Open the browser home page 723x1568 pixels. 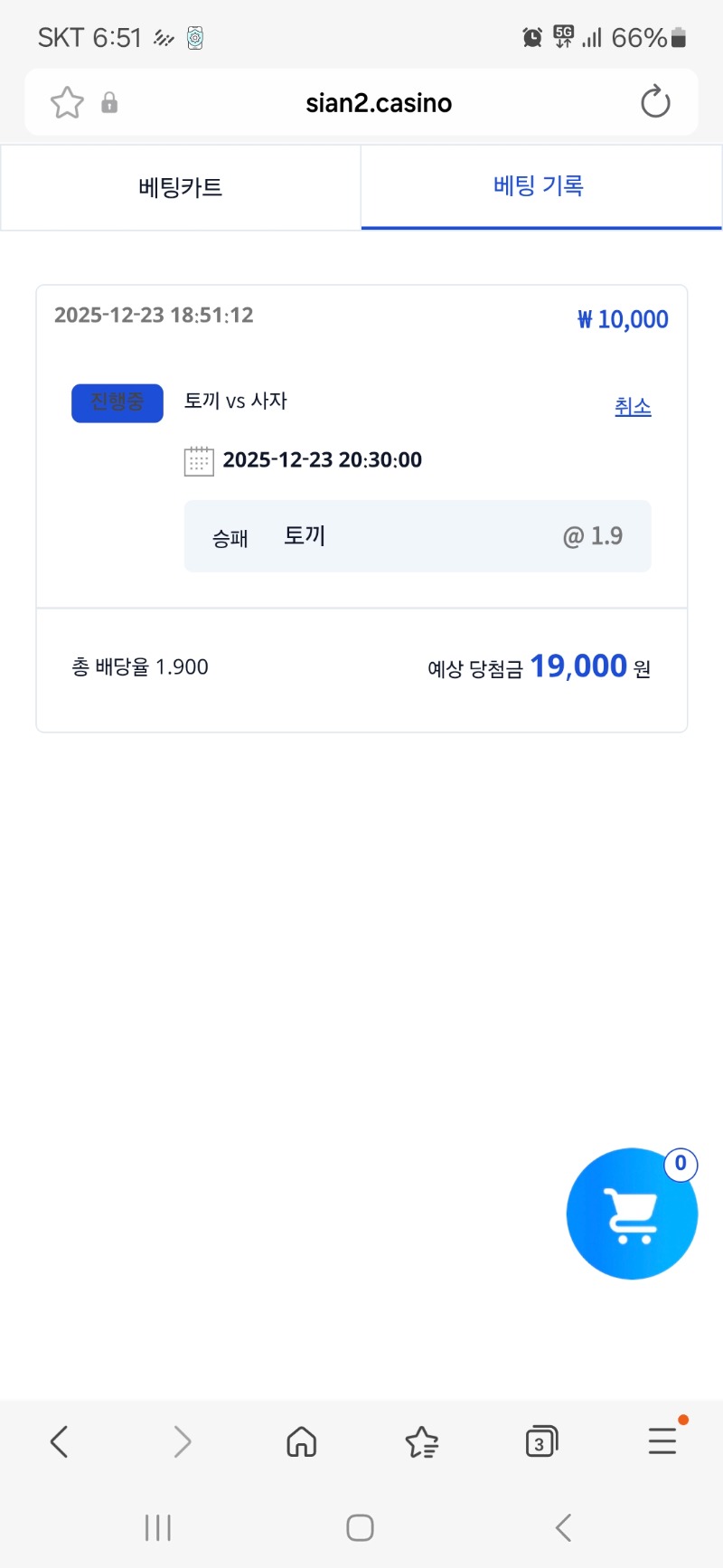(301, 1441)
